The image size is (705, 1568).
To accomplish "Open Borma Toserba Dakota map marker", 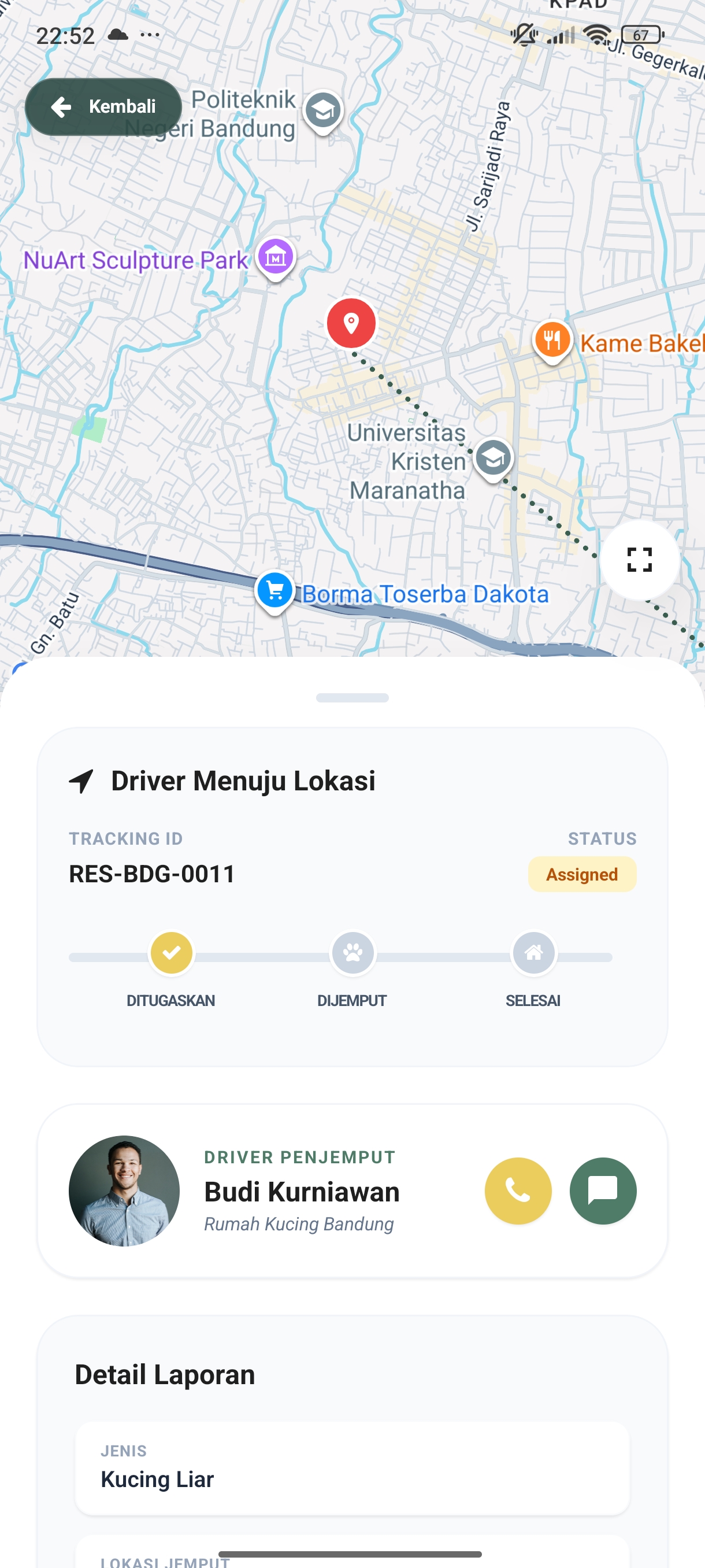I will pos(275,590).
